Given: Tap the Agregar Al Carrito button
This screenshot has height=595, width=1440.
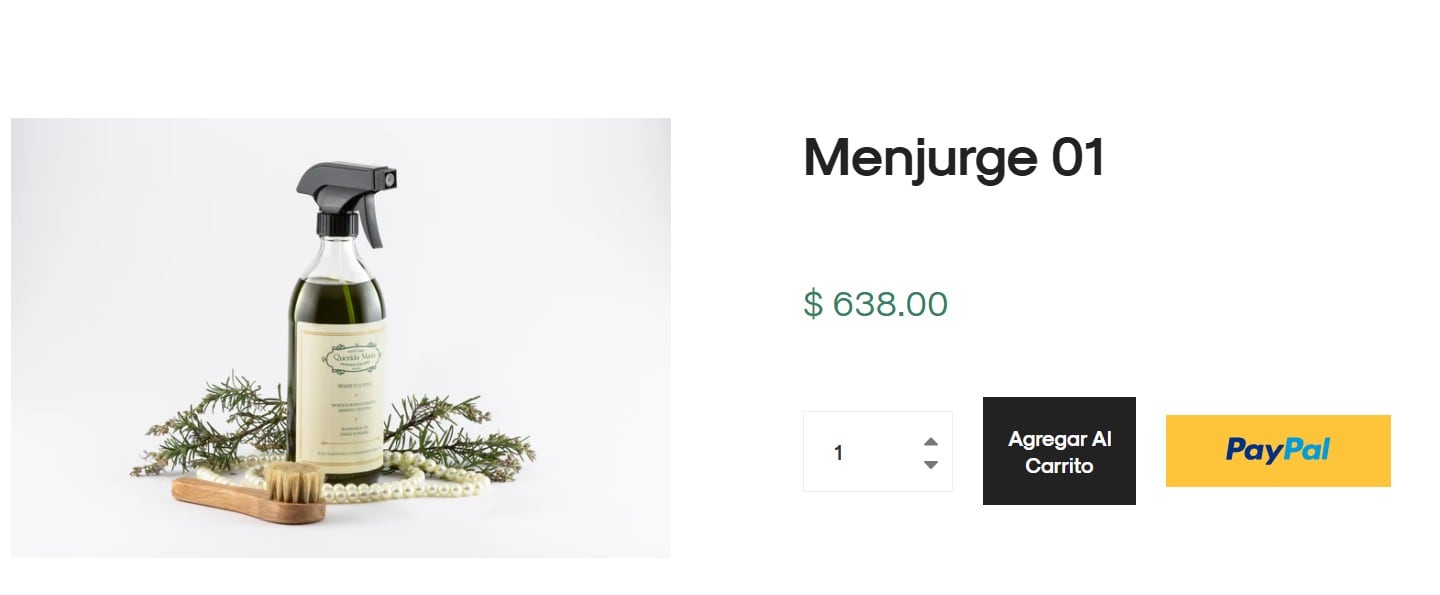Looking at the screenshot, I should pos(1059,451).
